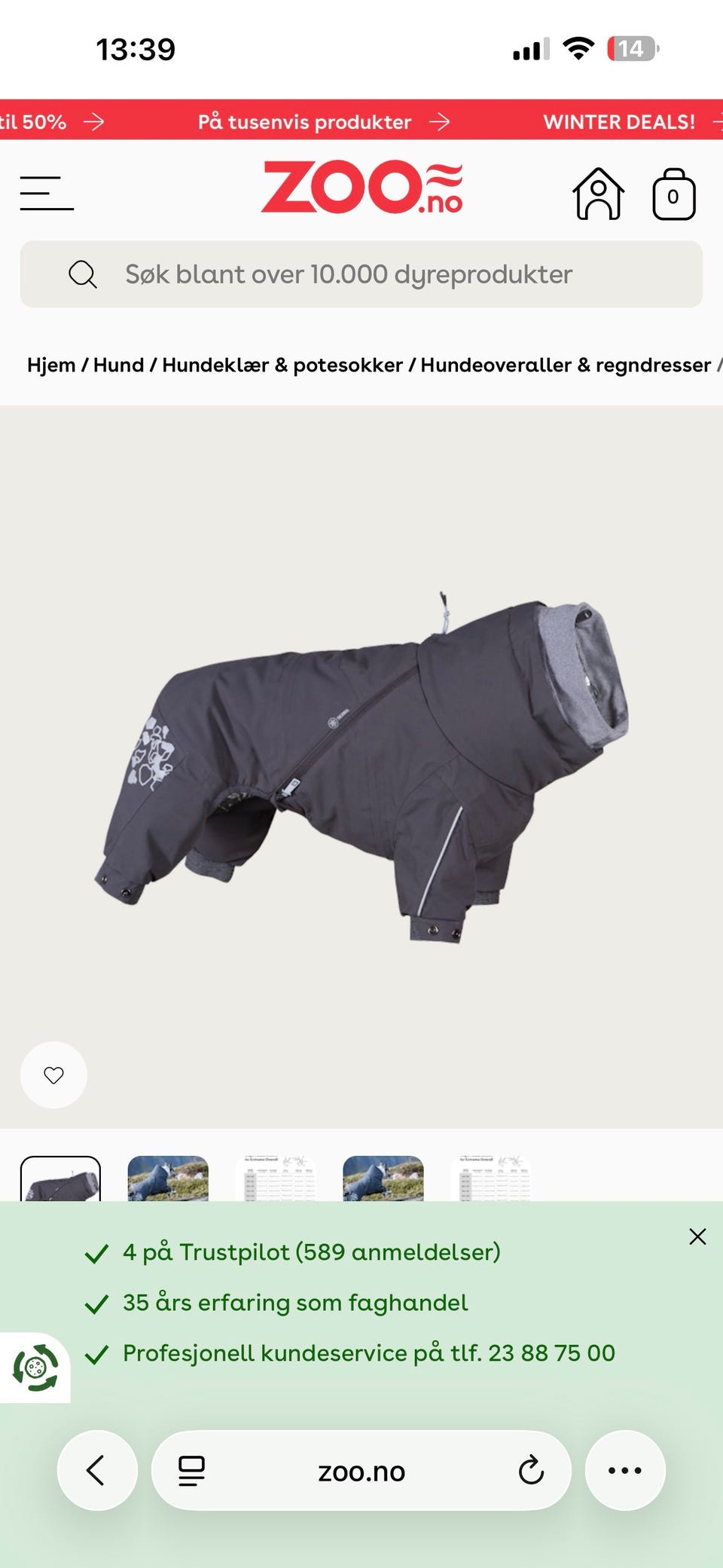The width and height of the screenshot is (723, 1568).
Task: Open Hundeoveraller & regndresser breadcrumb
Action: (x=565, y=365)
